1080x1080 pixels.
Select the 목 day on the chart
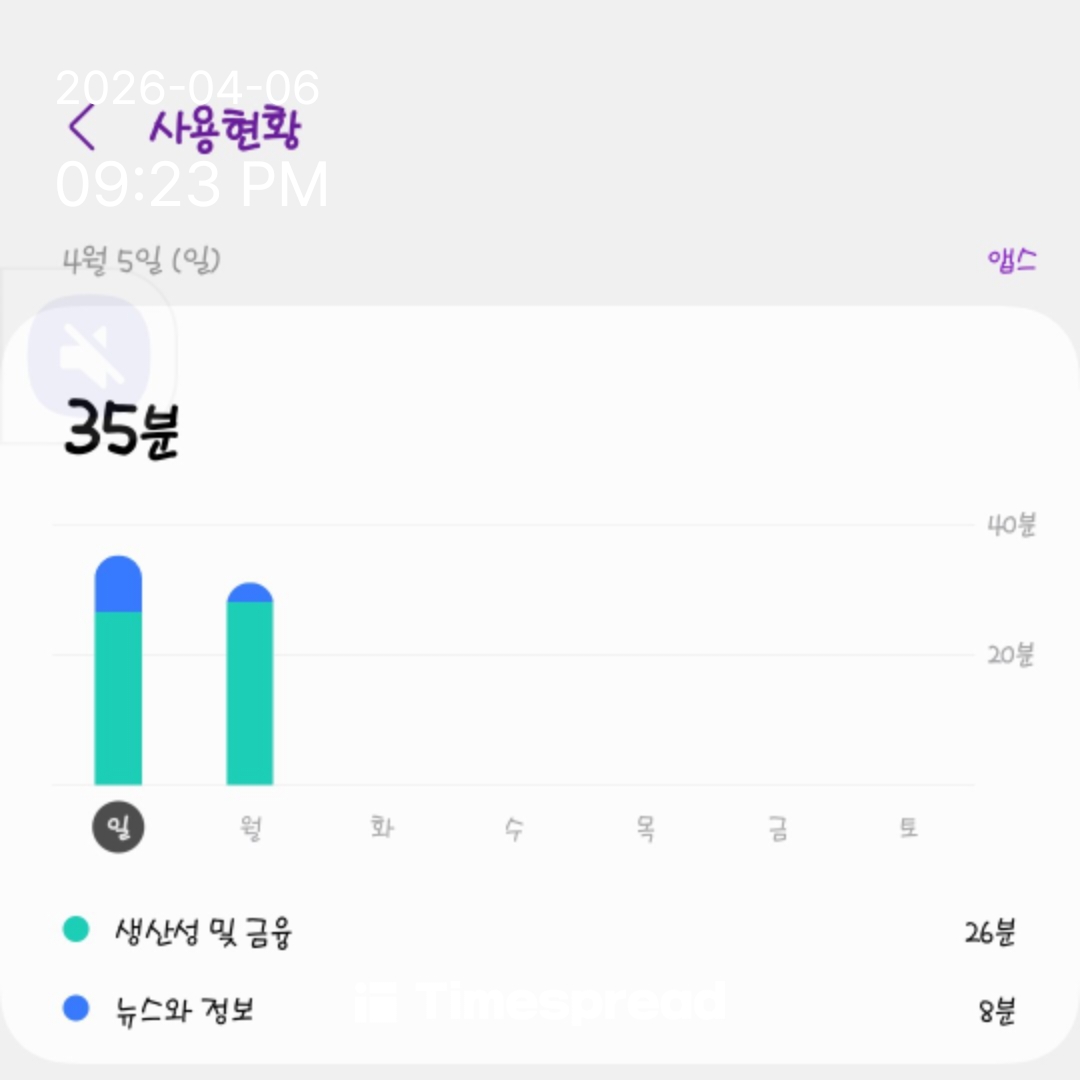pyautogui.click(x=645, y=828)
